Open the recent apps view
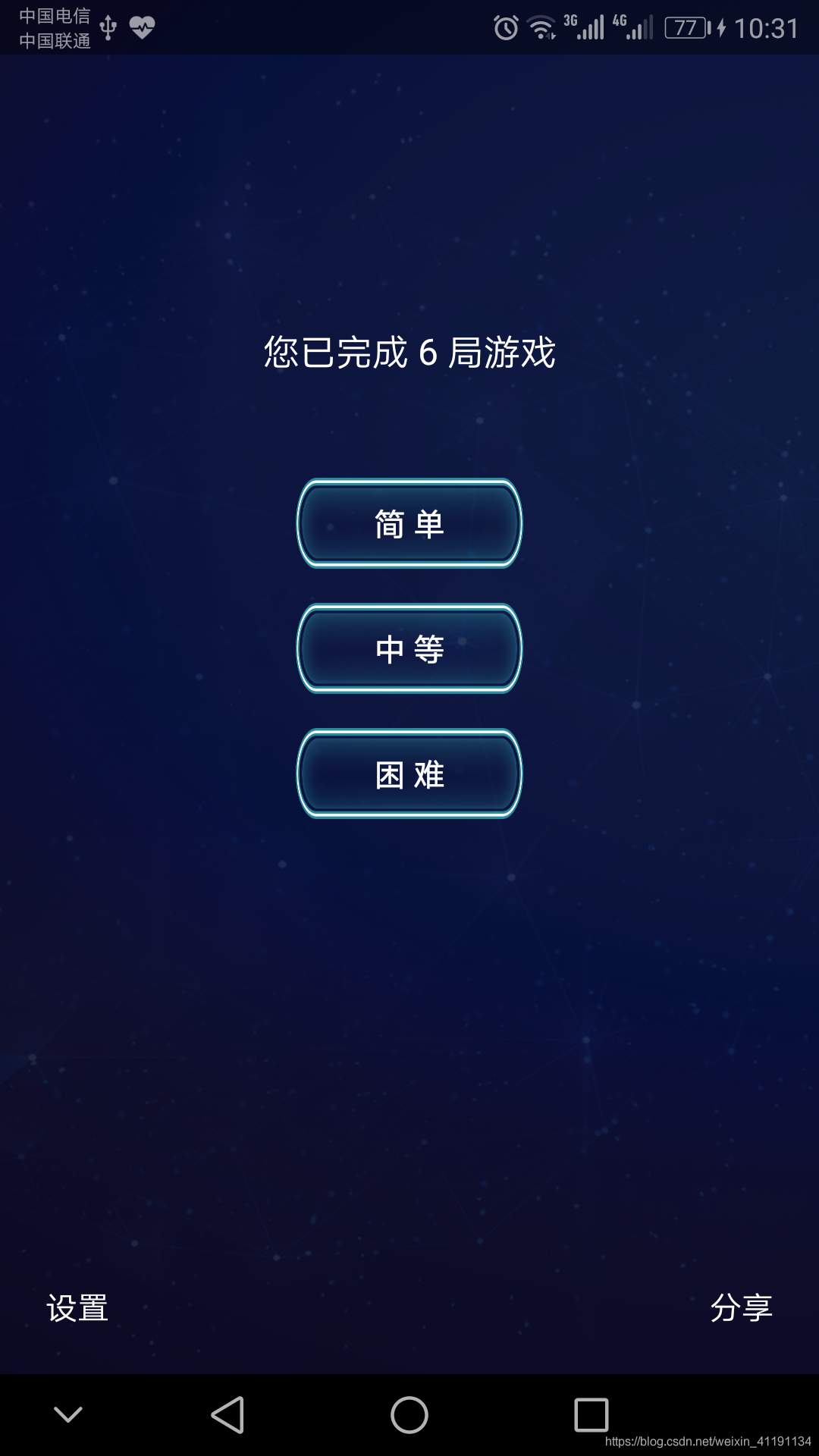The width and height of the screenshot is (819, 1456). tap(591, 1415)
